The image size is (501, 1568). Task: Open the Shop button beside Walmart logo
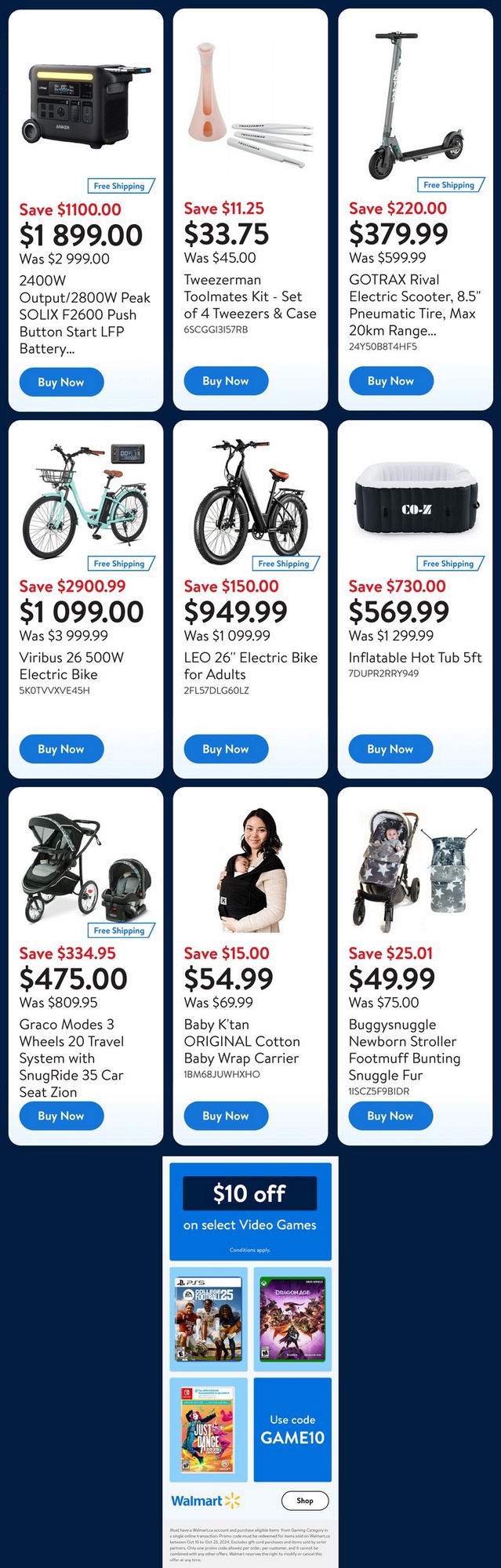(x=305, y=1501)
